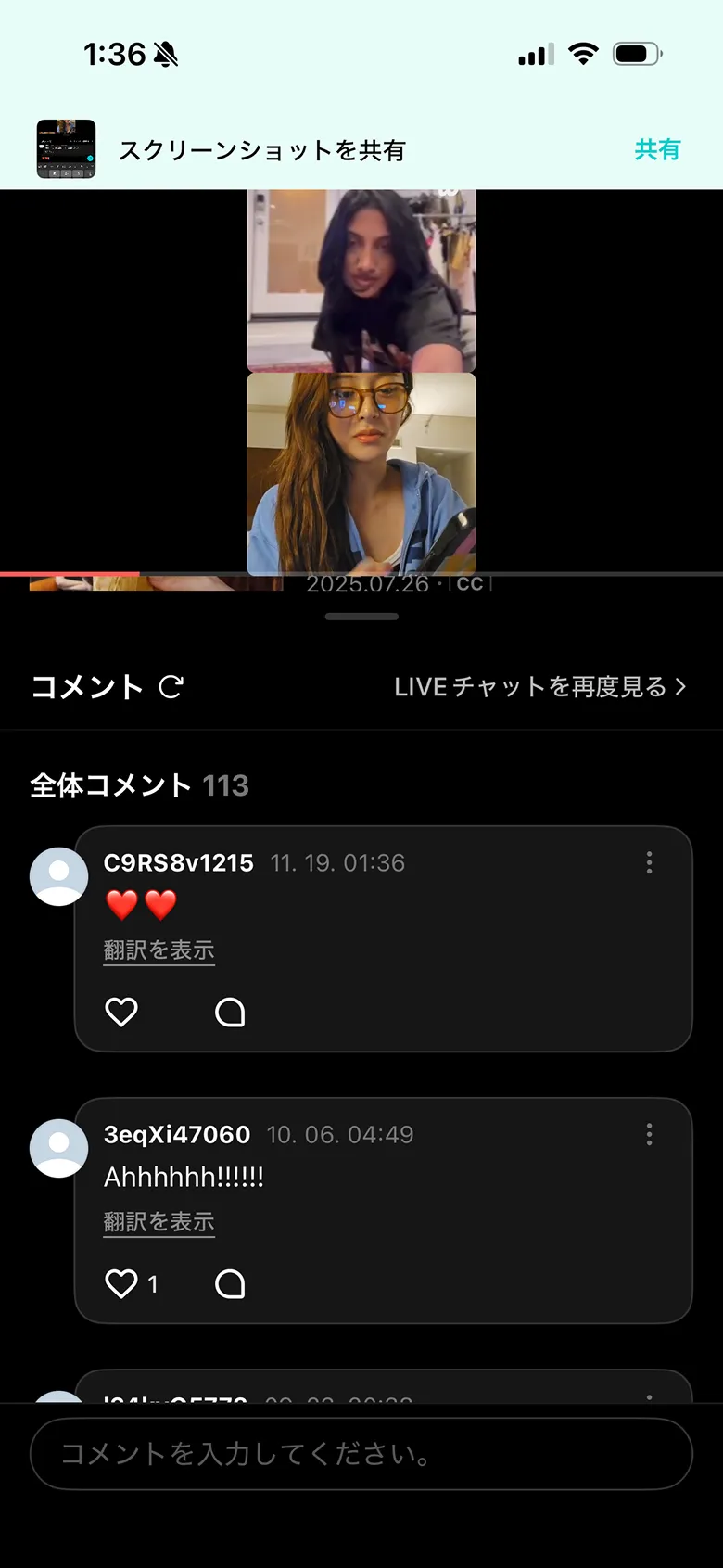
Task: Show translation under the heart emoji comment
Action: point(159,950)
